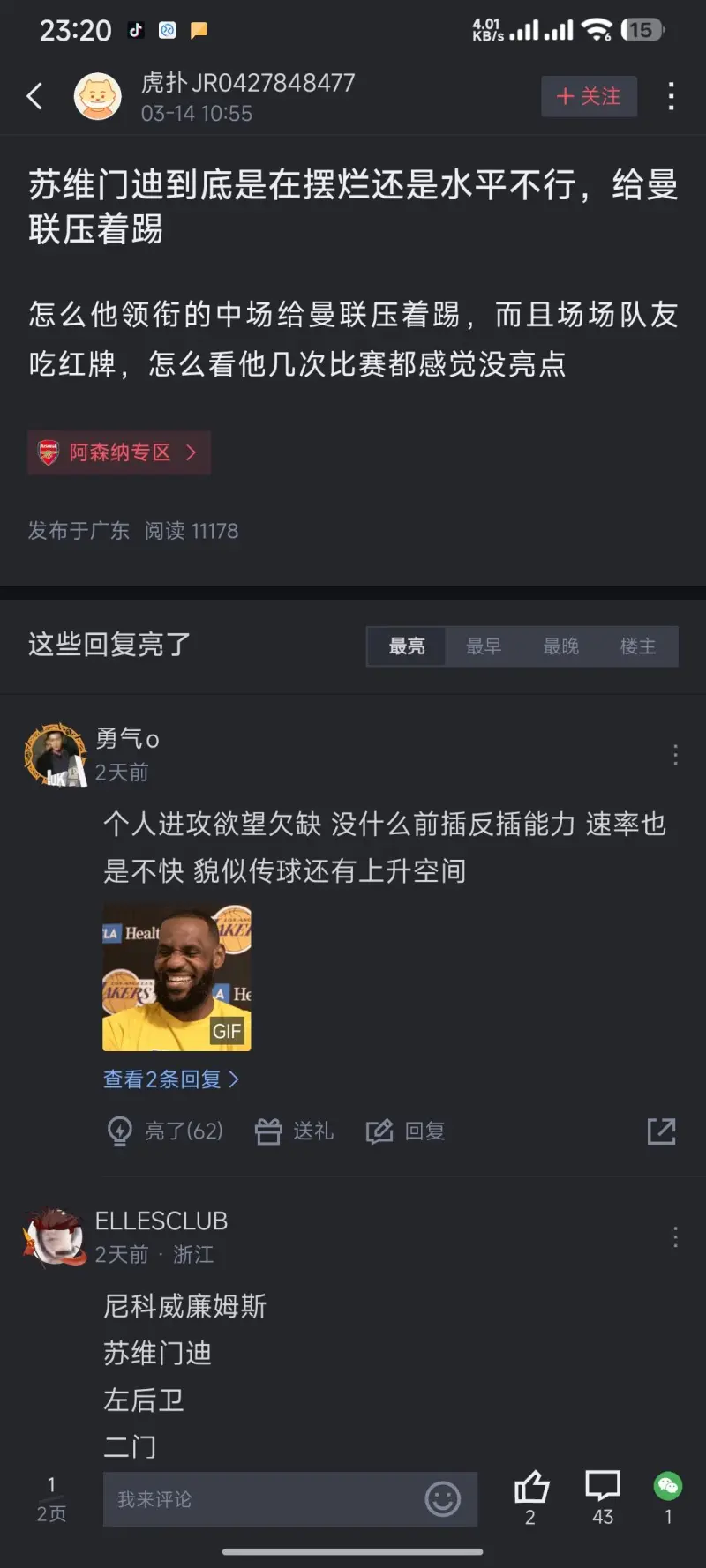This screenshot has height=1568, width=706.
Task: Switch to the 最早 sort tab
Action: (484, 646)
